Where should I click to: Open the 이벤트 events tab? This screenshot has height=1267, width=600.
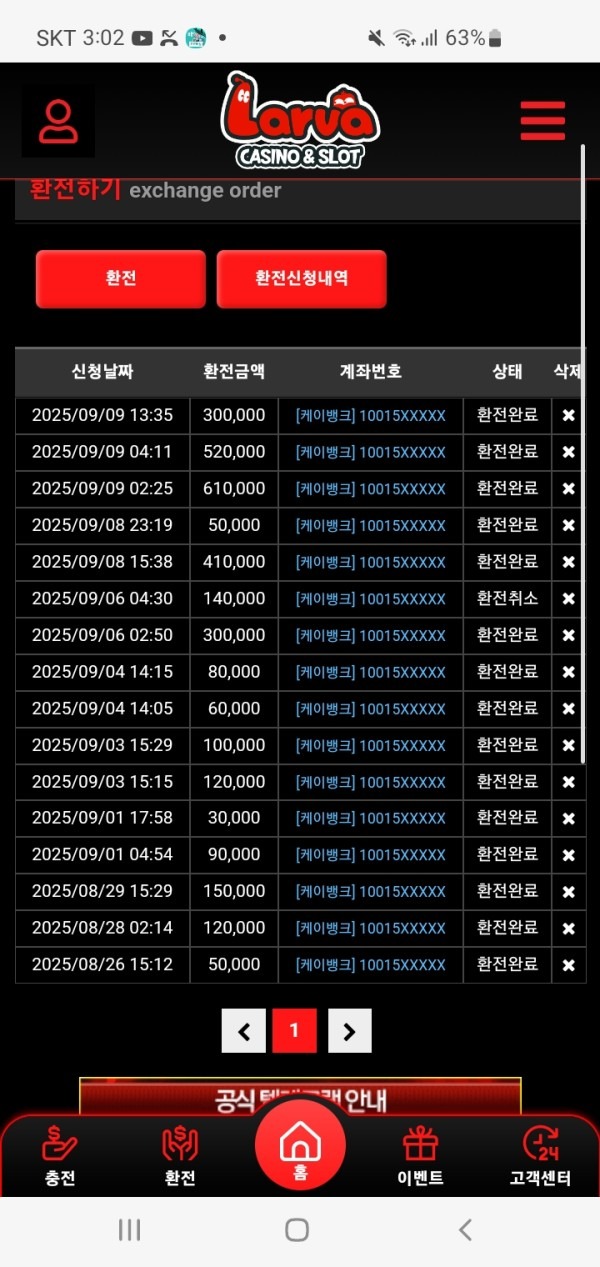tap(420, 1156)
